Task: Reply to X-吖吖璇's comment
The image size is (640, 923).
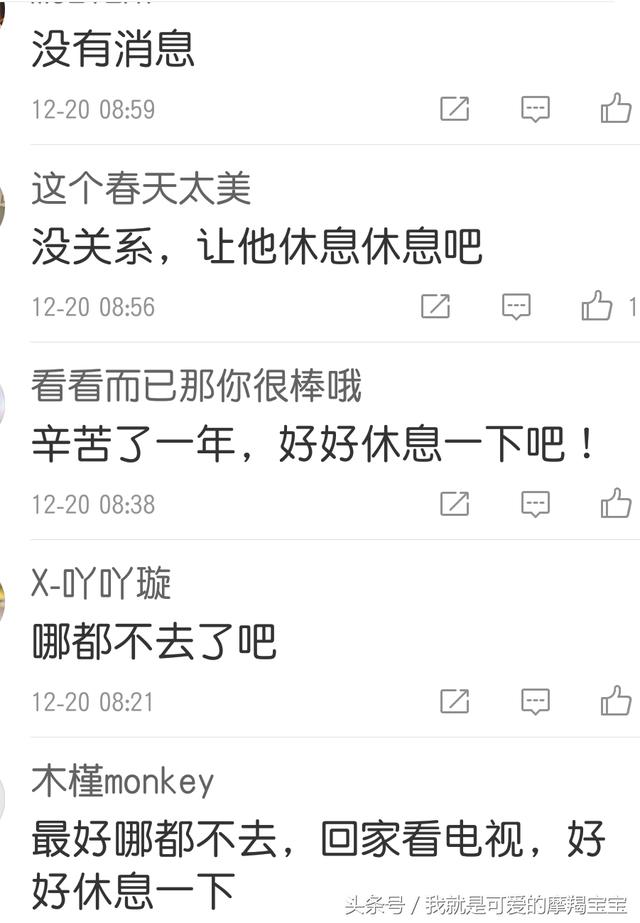Action: pyautogui.click(x=535, y=702)
